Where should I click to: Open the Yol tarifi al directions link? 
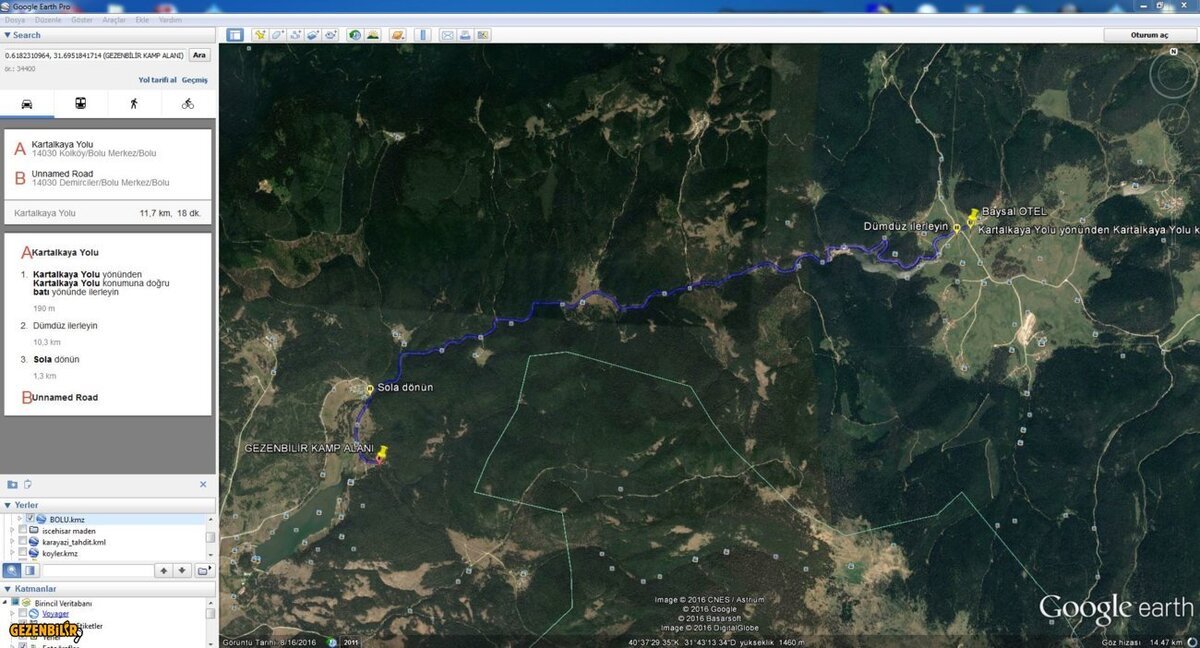[x=157, y=80]
